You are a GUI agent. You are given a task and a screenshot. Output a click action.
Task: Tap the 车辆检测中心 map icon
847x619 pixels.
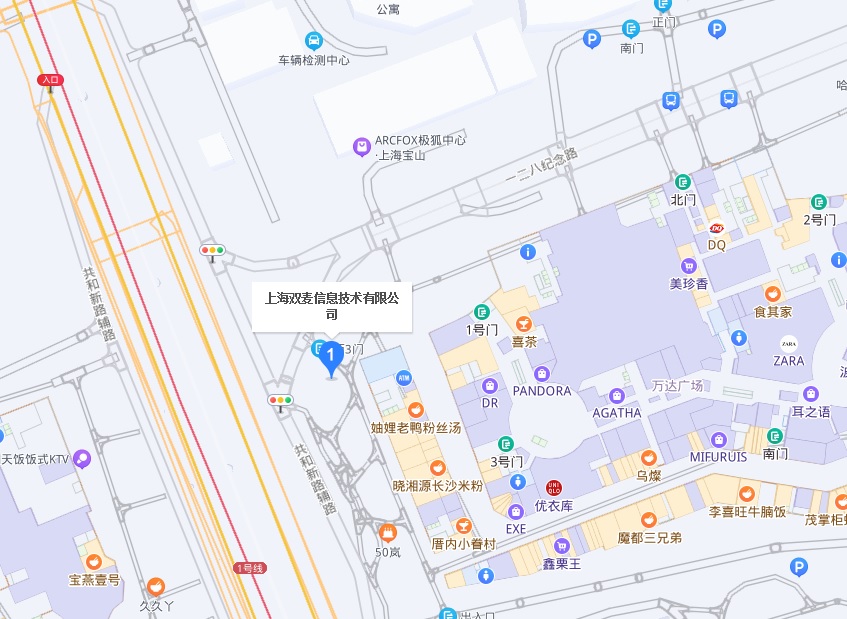tap(314, 41)
